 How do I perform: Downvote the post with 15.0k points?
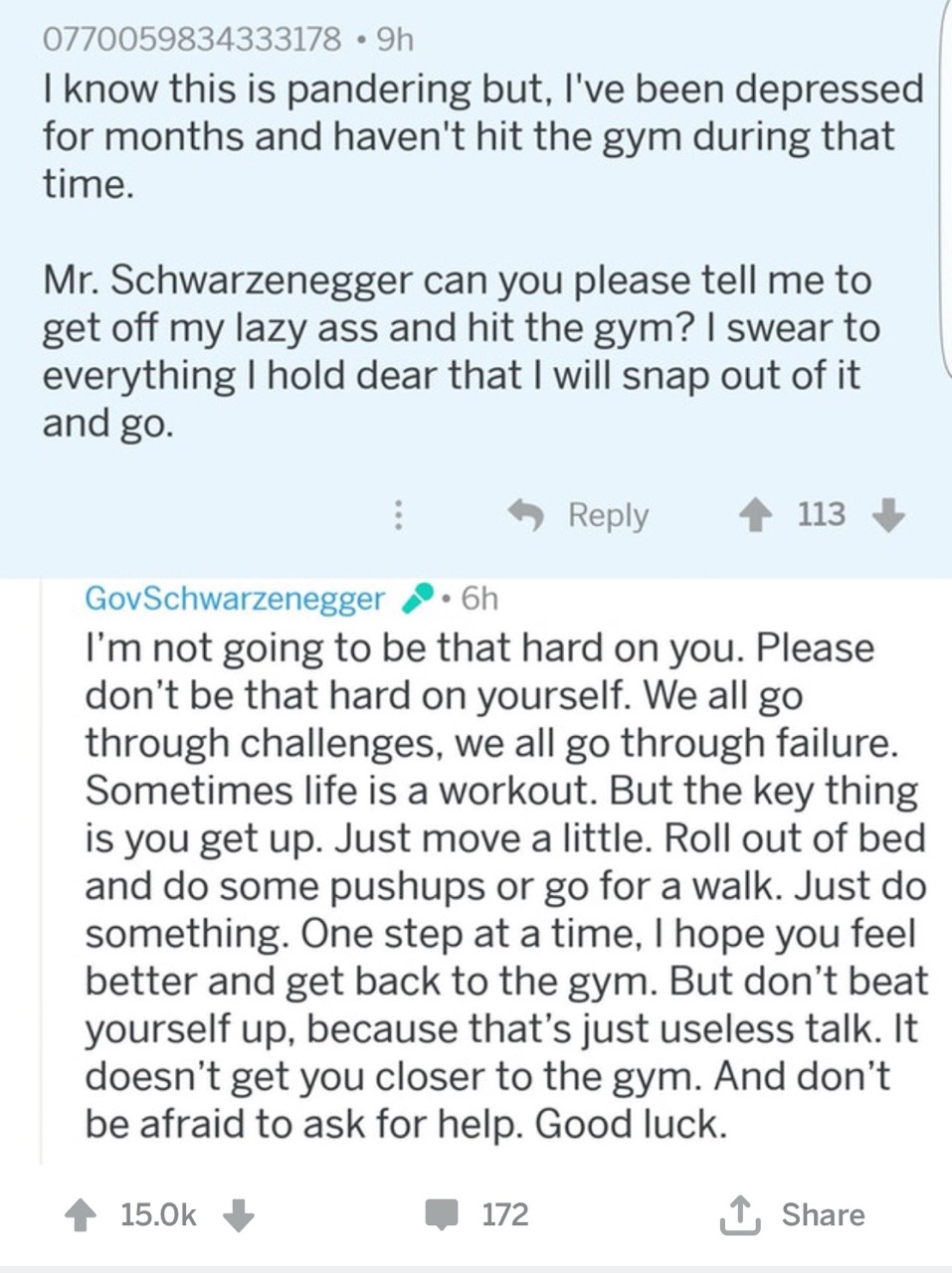[x=237, y=1215]
